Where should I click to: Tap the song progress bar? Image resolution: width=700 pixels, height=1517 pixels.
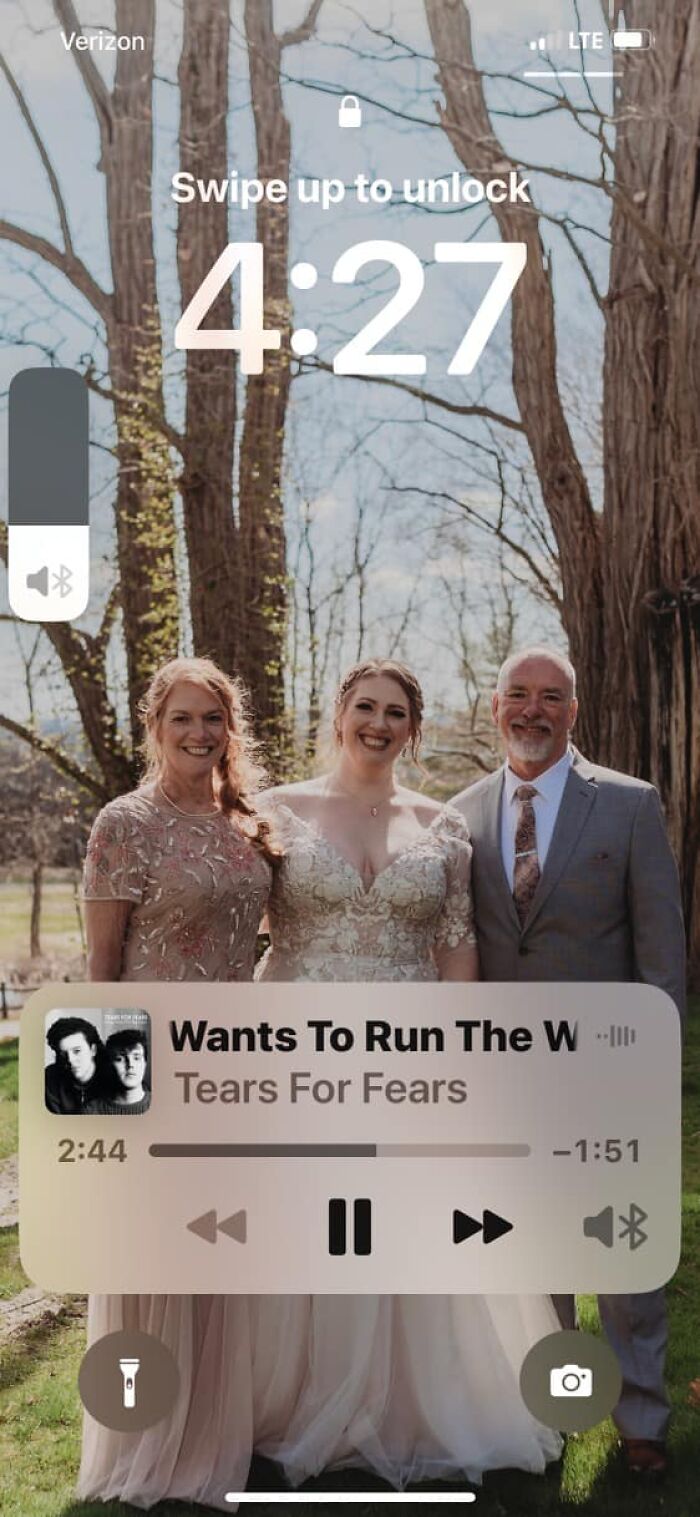pyautogui.click(x=339, y=1151)
